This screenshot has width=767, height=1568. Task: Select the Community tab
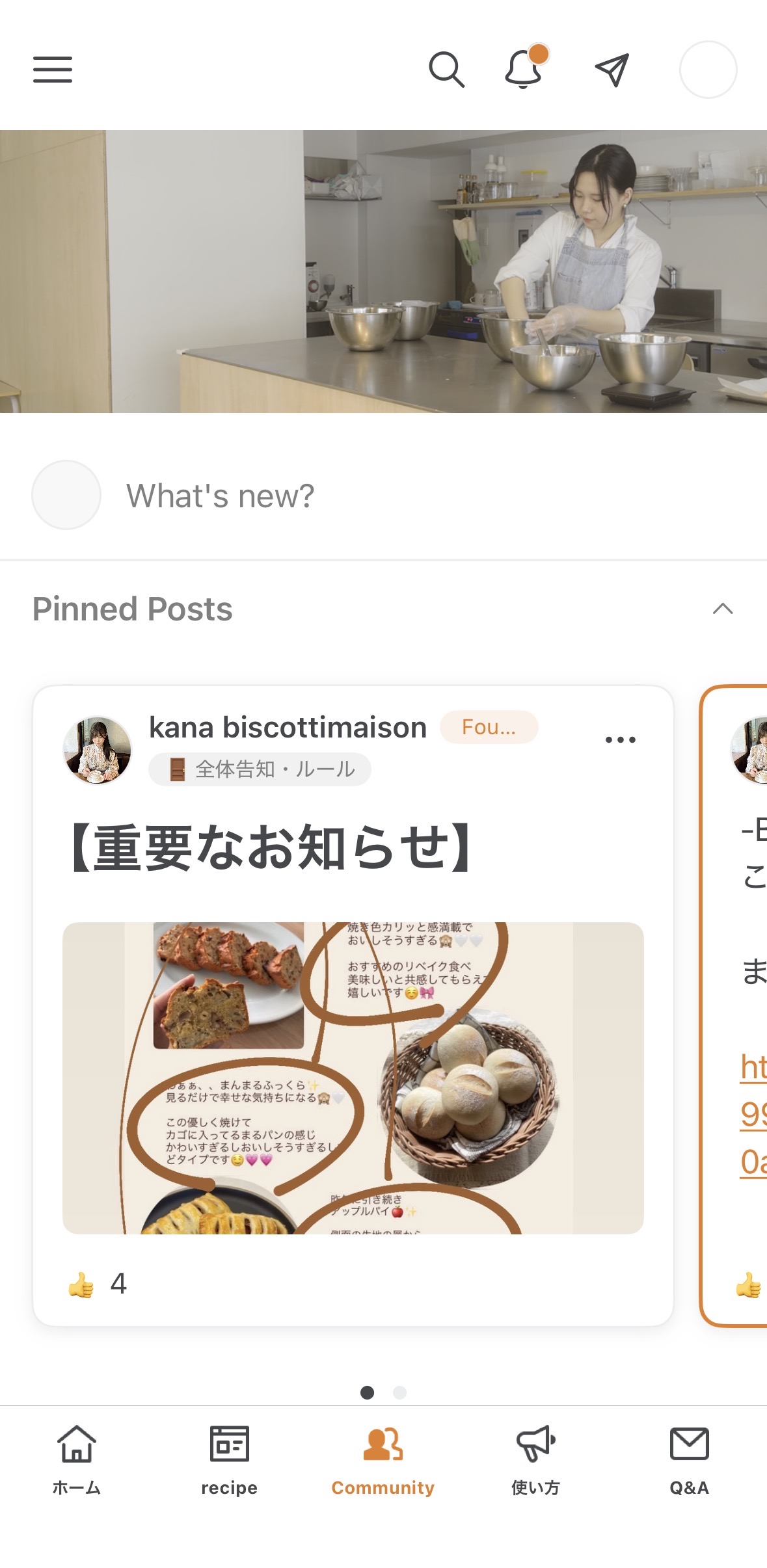[383, 1461]
